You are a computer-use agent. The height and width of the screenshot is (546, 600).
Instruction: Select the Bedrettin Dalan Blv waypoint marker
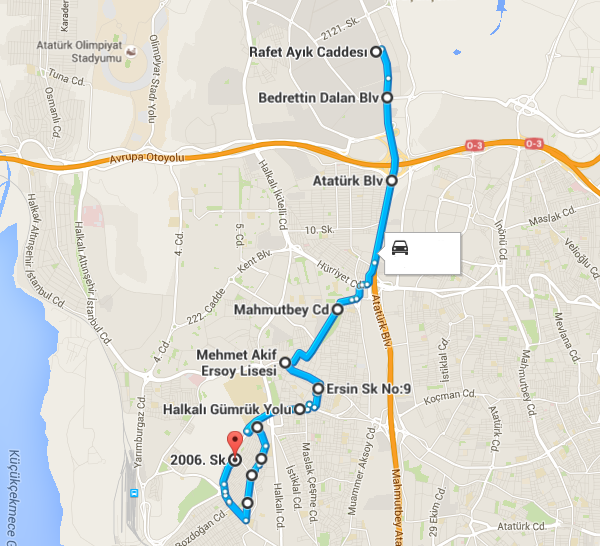(387, 97)
